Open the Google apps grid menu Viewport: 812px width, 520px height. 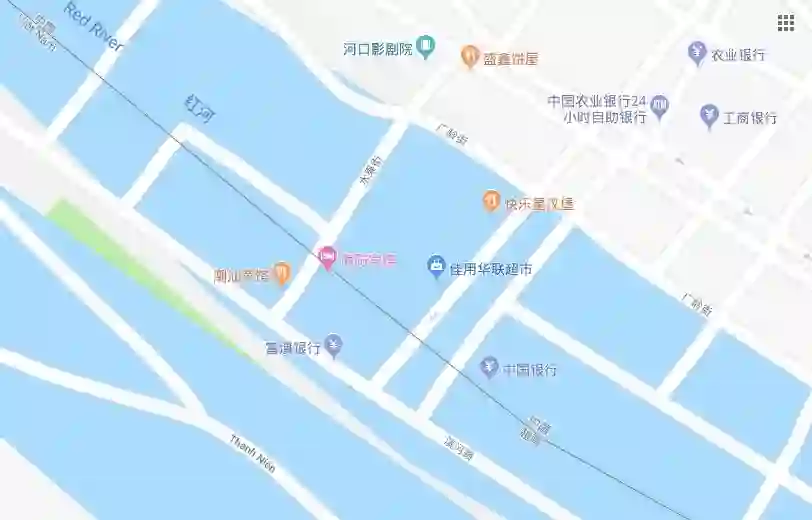tap(786, 23)
